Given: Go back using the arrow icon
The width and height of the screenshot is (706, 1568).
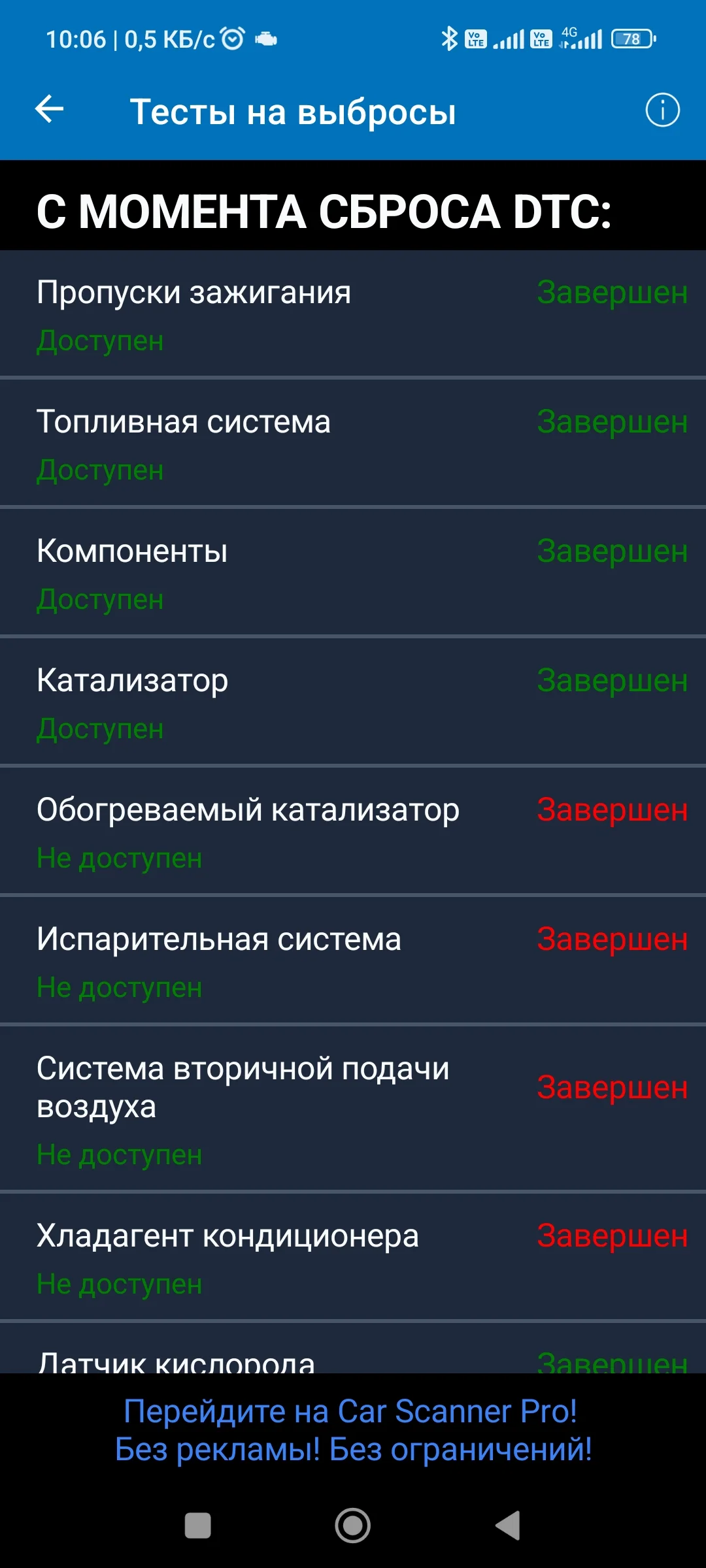Looking at the screenshot, I should tap(49, 109).
